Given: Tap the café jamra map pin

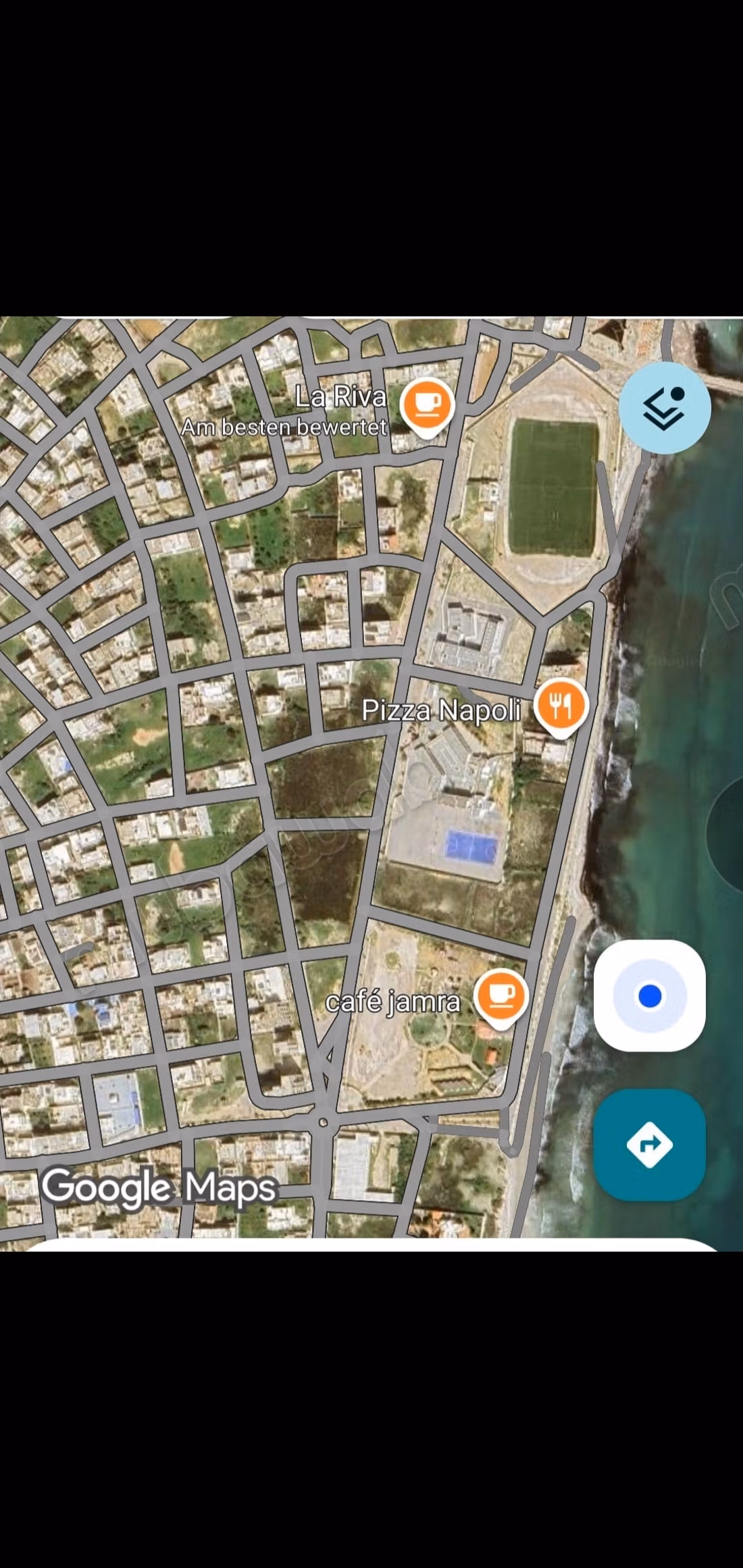Looking at the screenshot, I should point(501,998).
